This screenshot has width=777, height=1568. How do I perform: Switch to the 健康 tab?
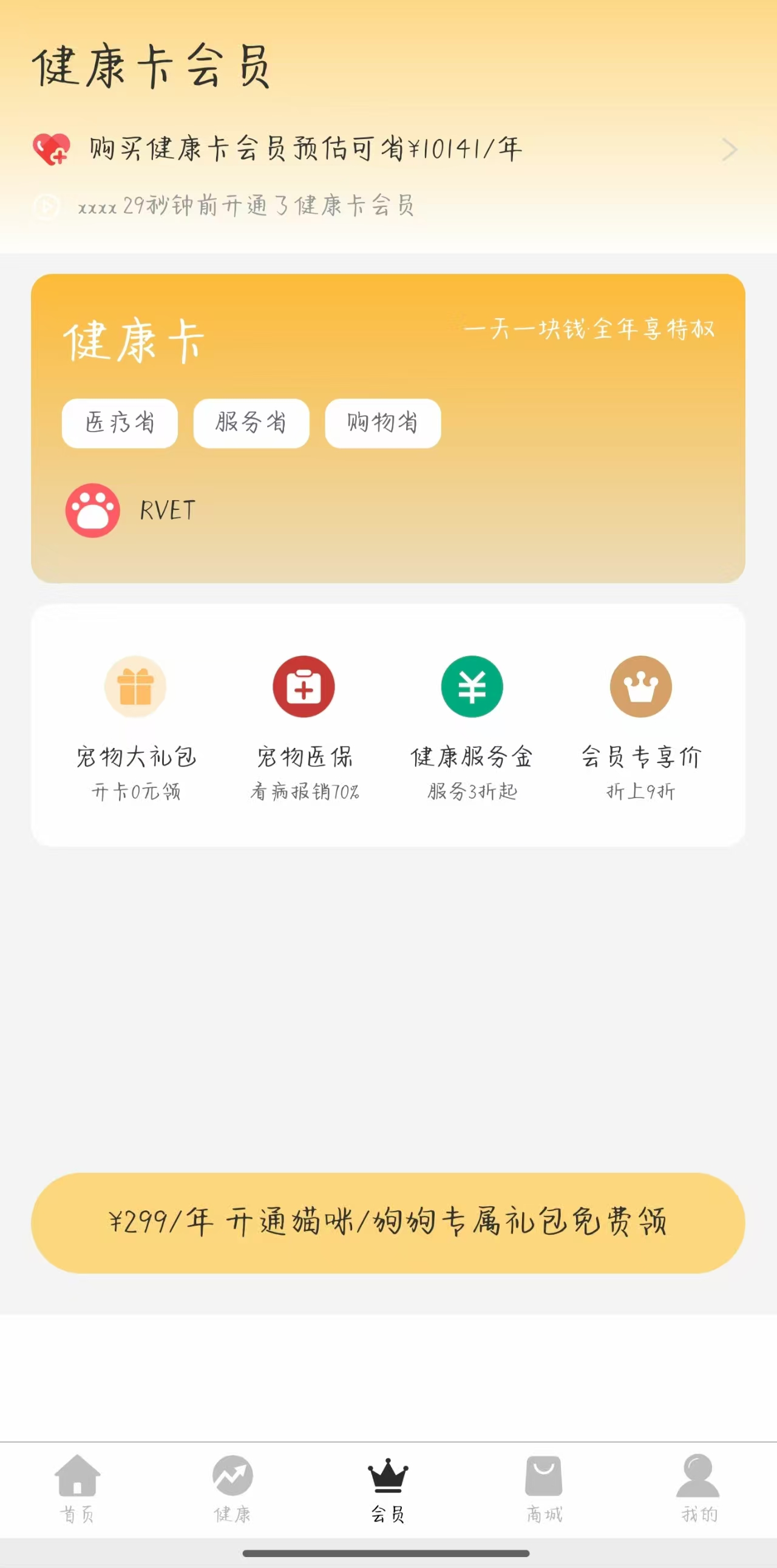coord(232,1488)
